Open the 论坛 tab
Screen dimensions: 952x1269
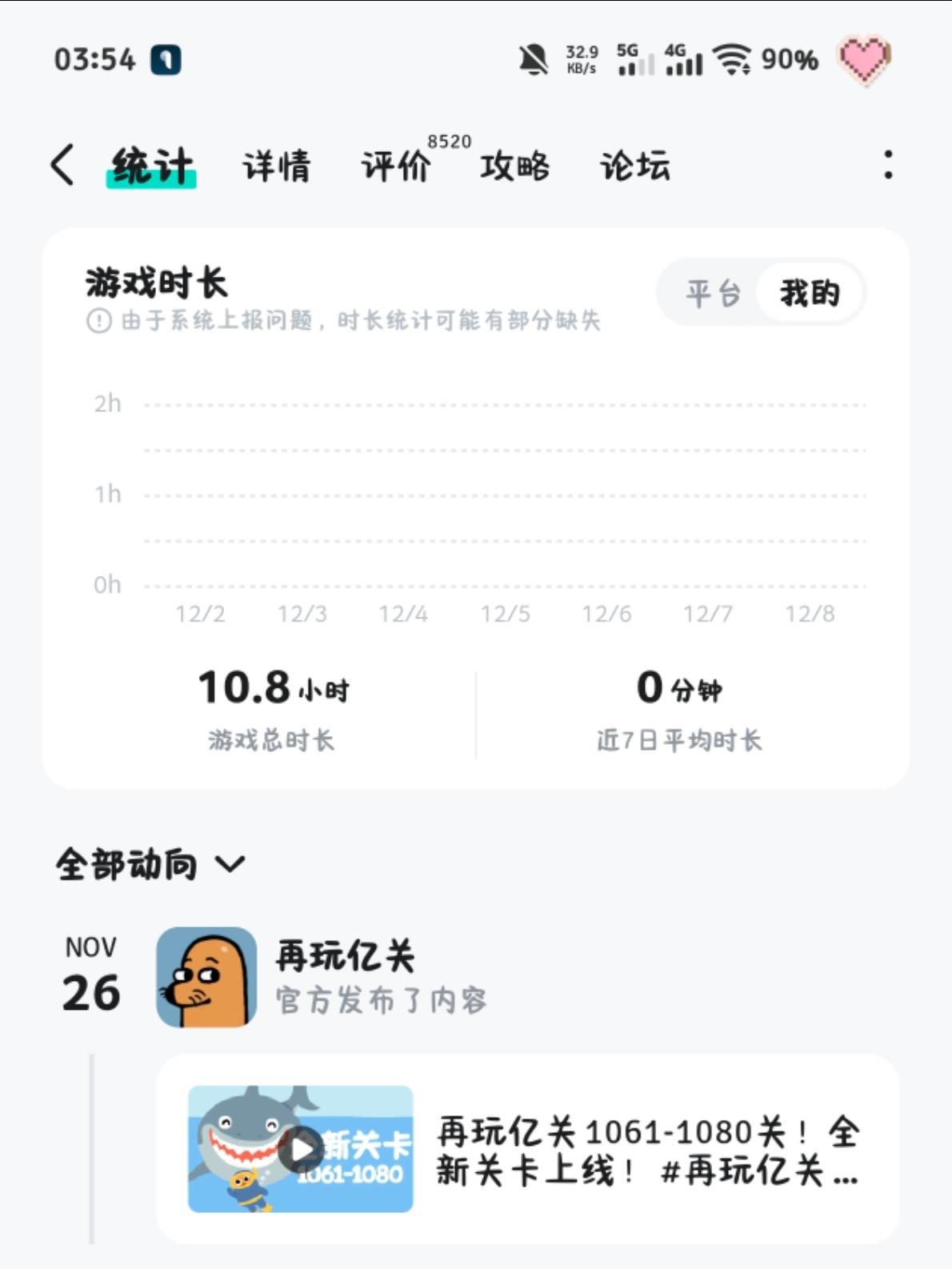tap(635, 166)
